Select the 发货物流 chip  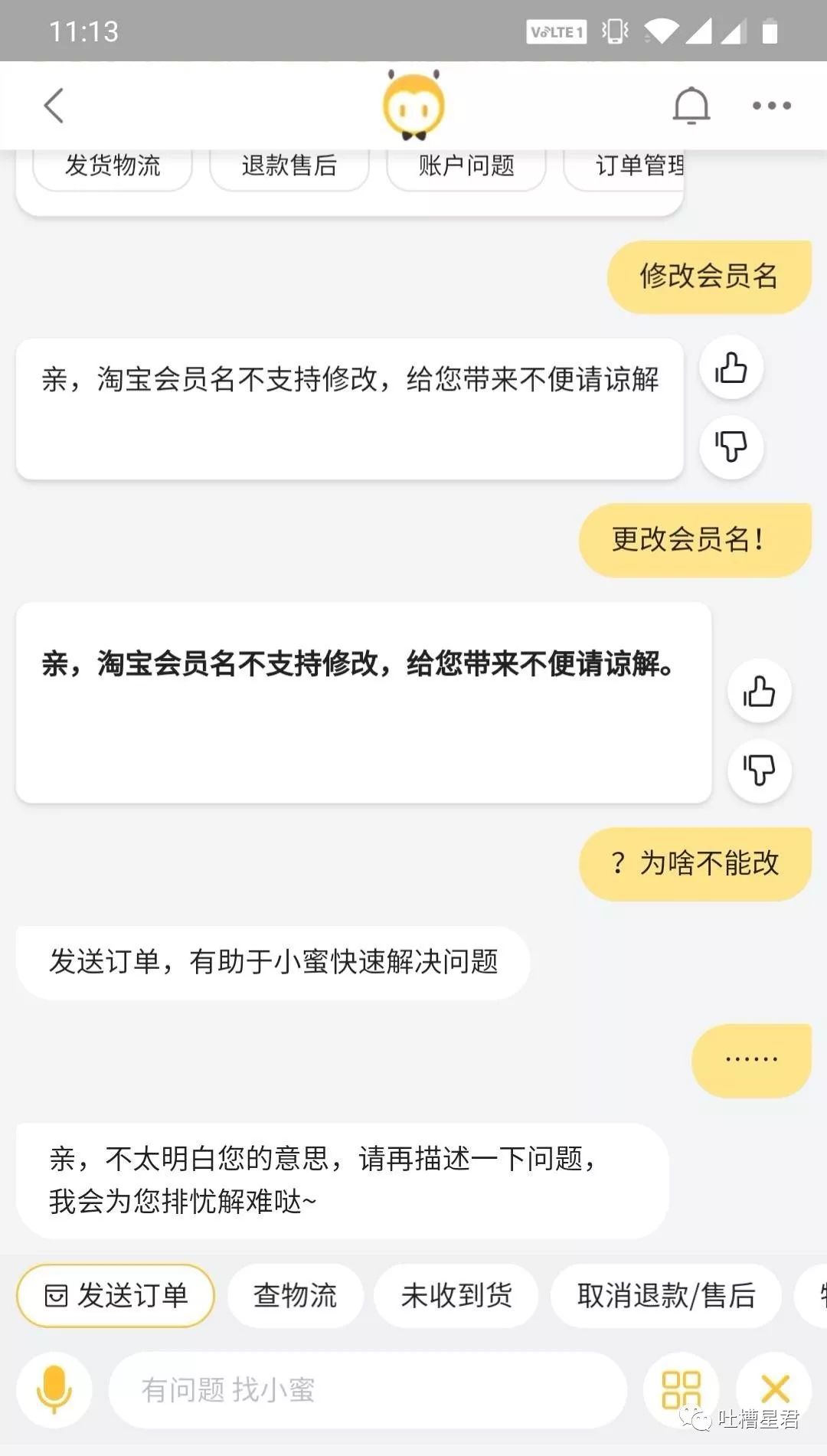point(113,166)
